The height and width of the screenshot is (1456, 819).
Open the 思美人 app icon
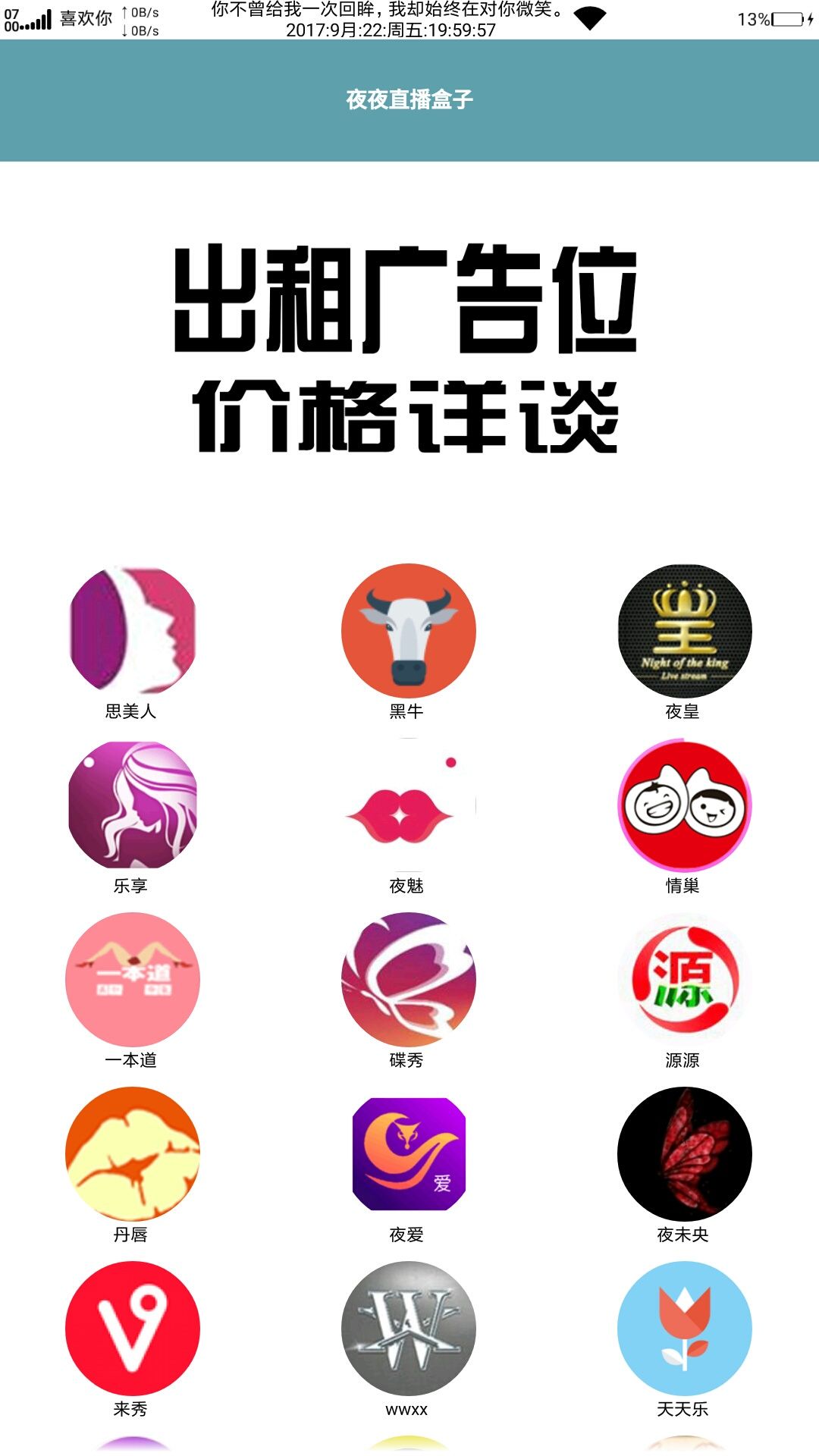click(133, 630)
